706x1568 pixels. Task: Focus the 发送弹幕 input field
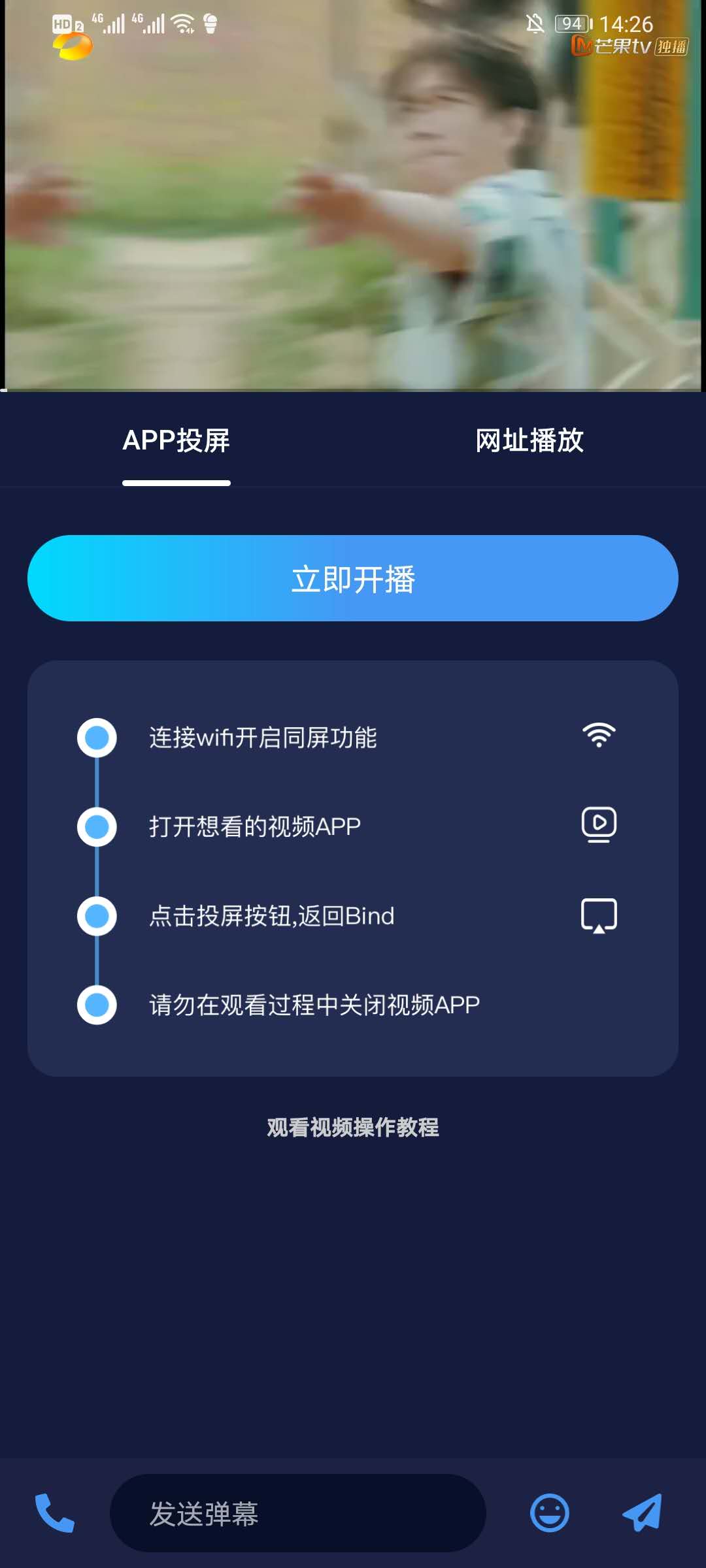(x=297, y=1513)
